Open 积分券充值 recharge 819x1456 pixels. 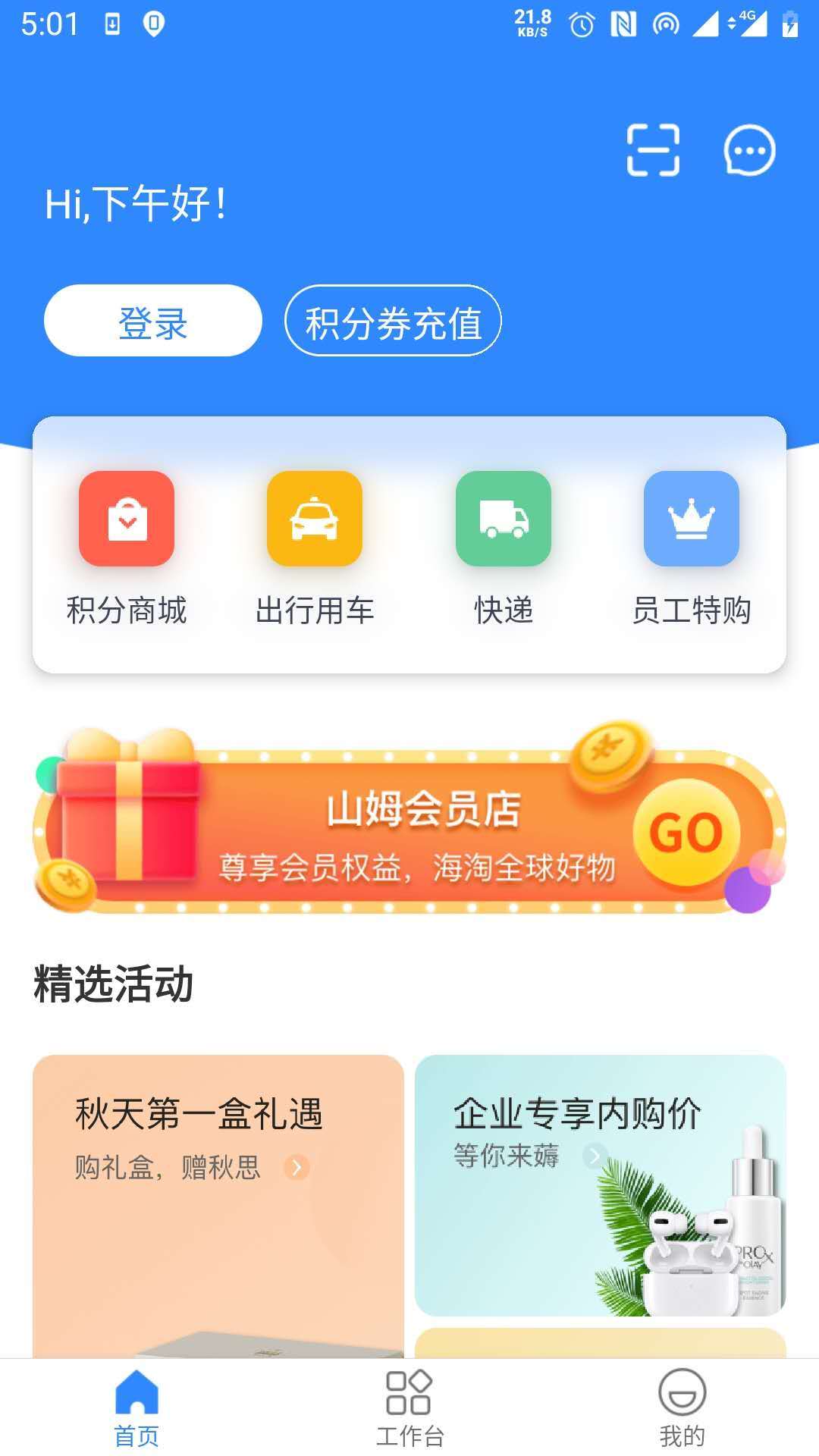click(x=393, y=321)
